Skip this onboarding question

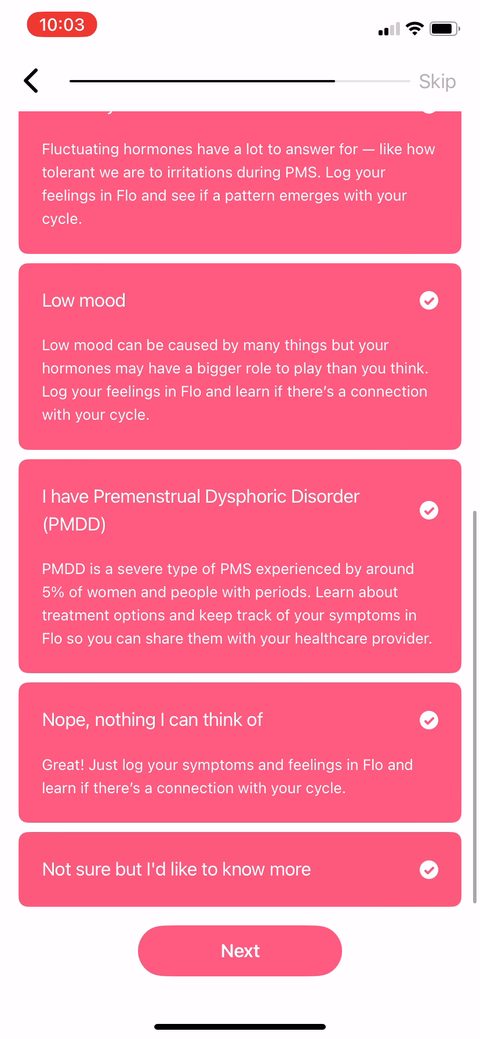coord(437,82)
